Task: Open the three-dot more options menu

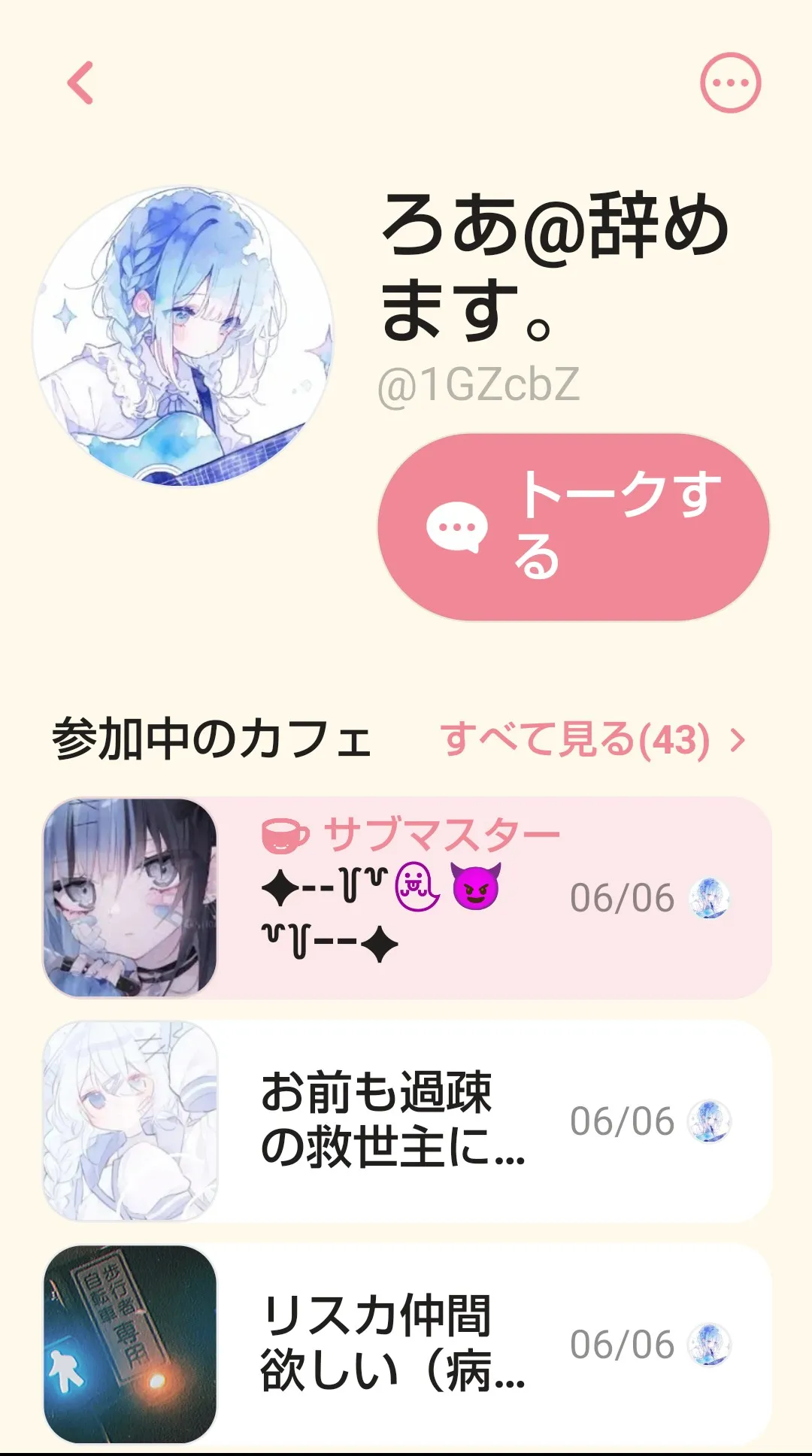Action: coord(730,83)
